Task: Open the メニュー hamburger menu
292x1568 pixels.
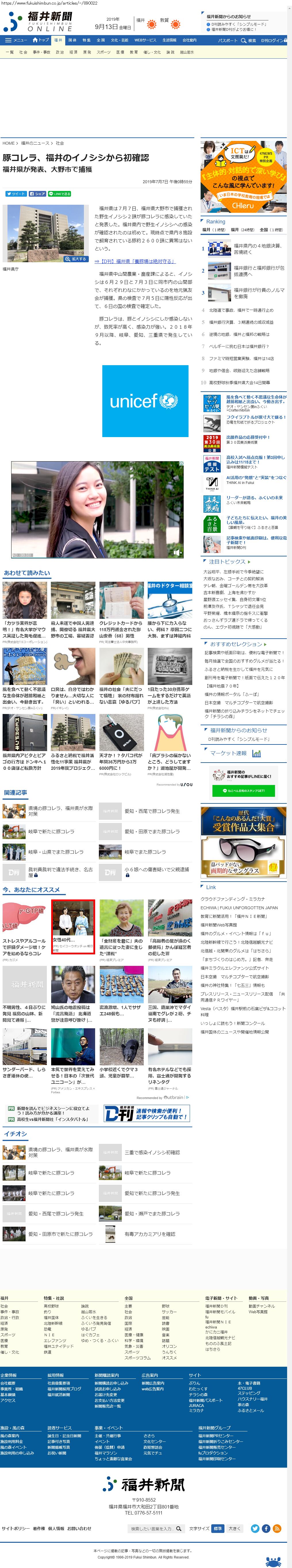Action: pos(16,40)
